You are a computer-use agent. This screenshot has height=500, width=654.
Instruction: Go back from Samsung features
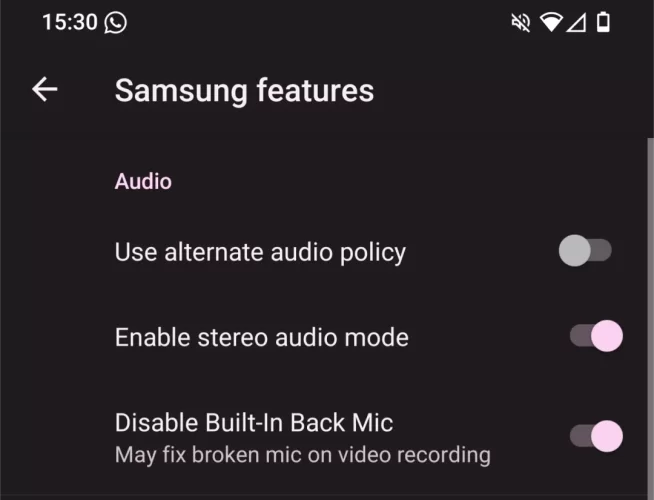[x=45, y=90]
